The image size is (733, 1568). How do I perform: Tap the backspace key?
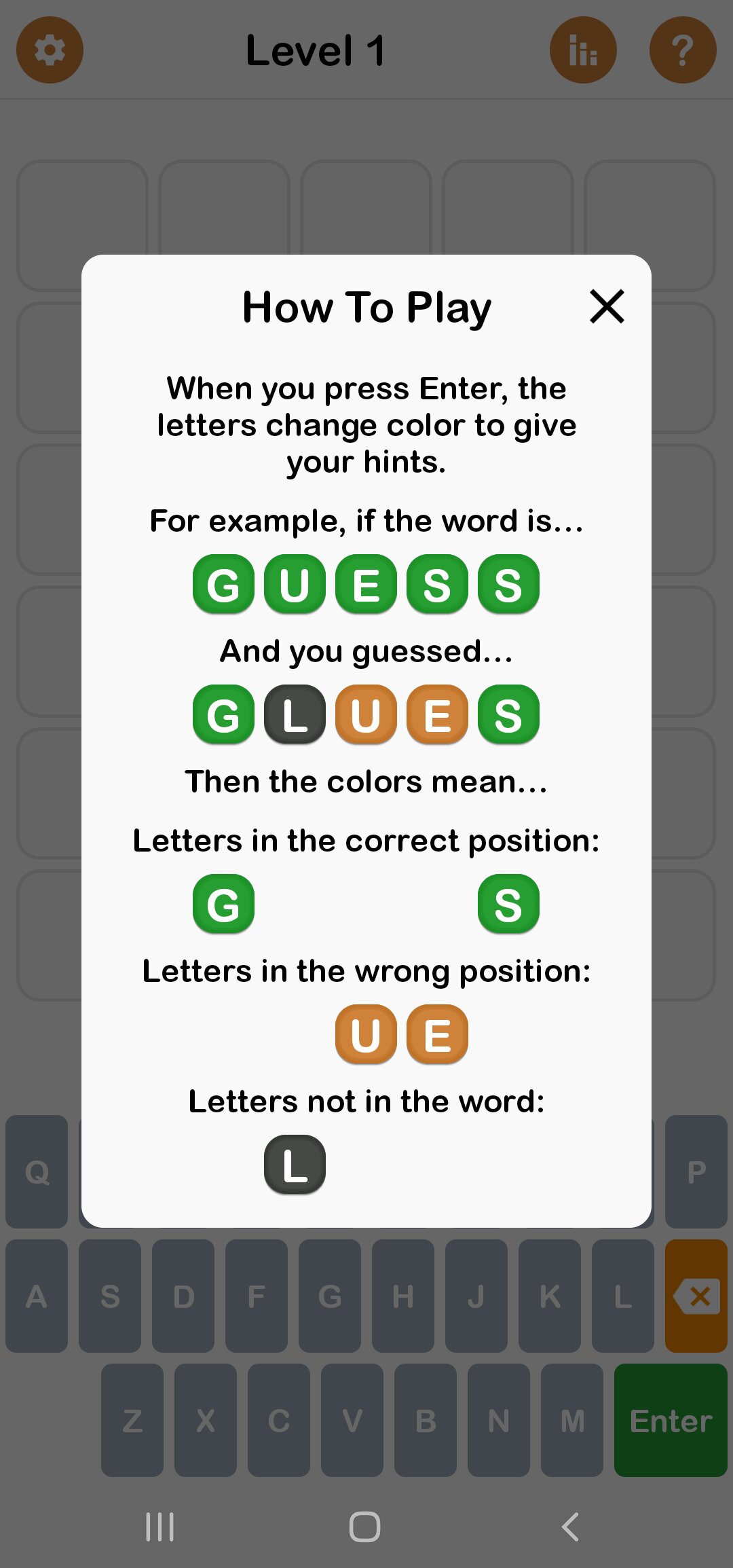(x=696, y=1296)
